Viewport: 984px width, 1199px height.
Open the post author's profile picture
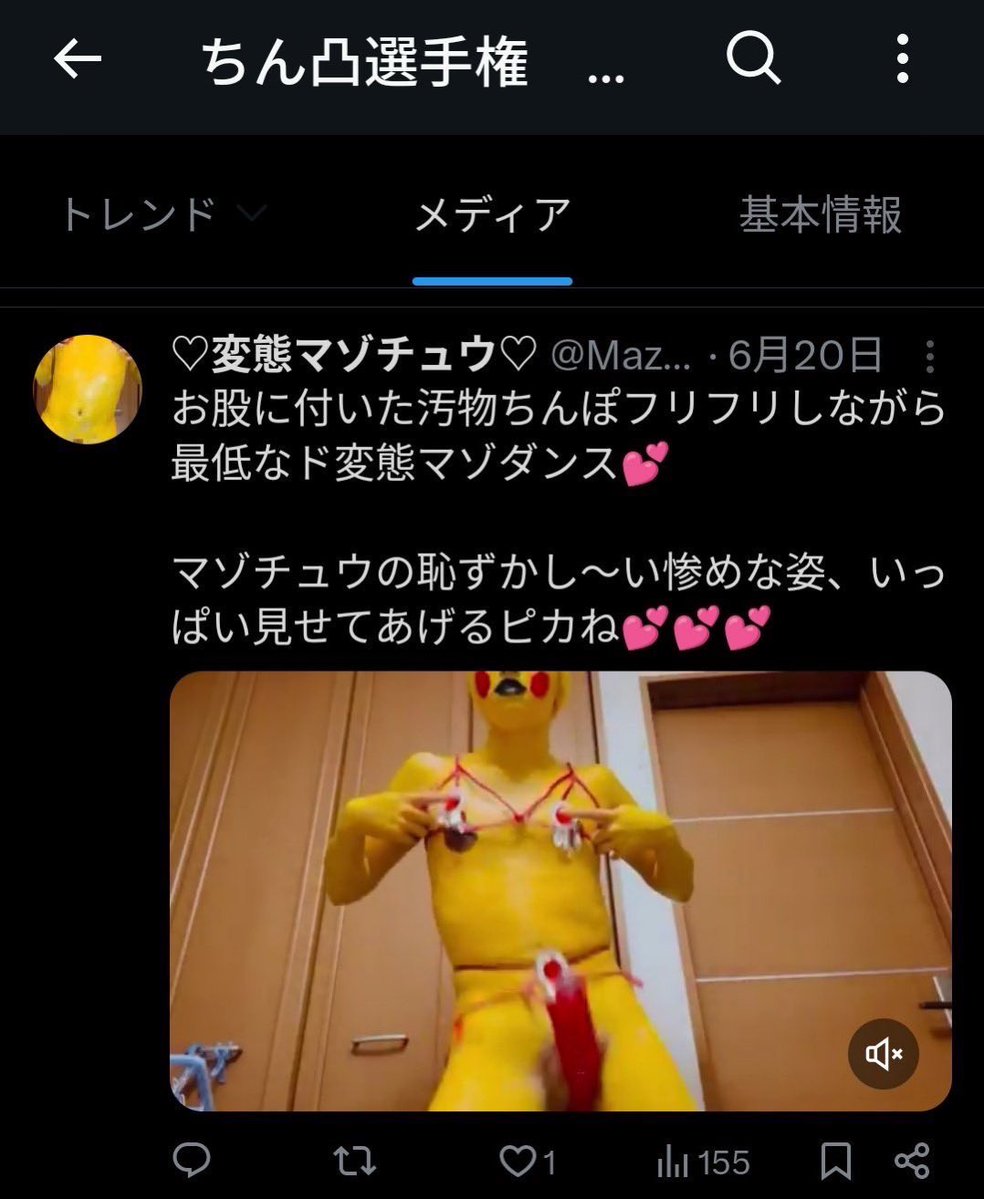(x=88, y=389)
